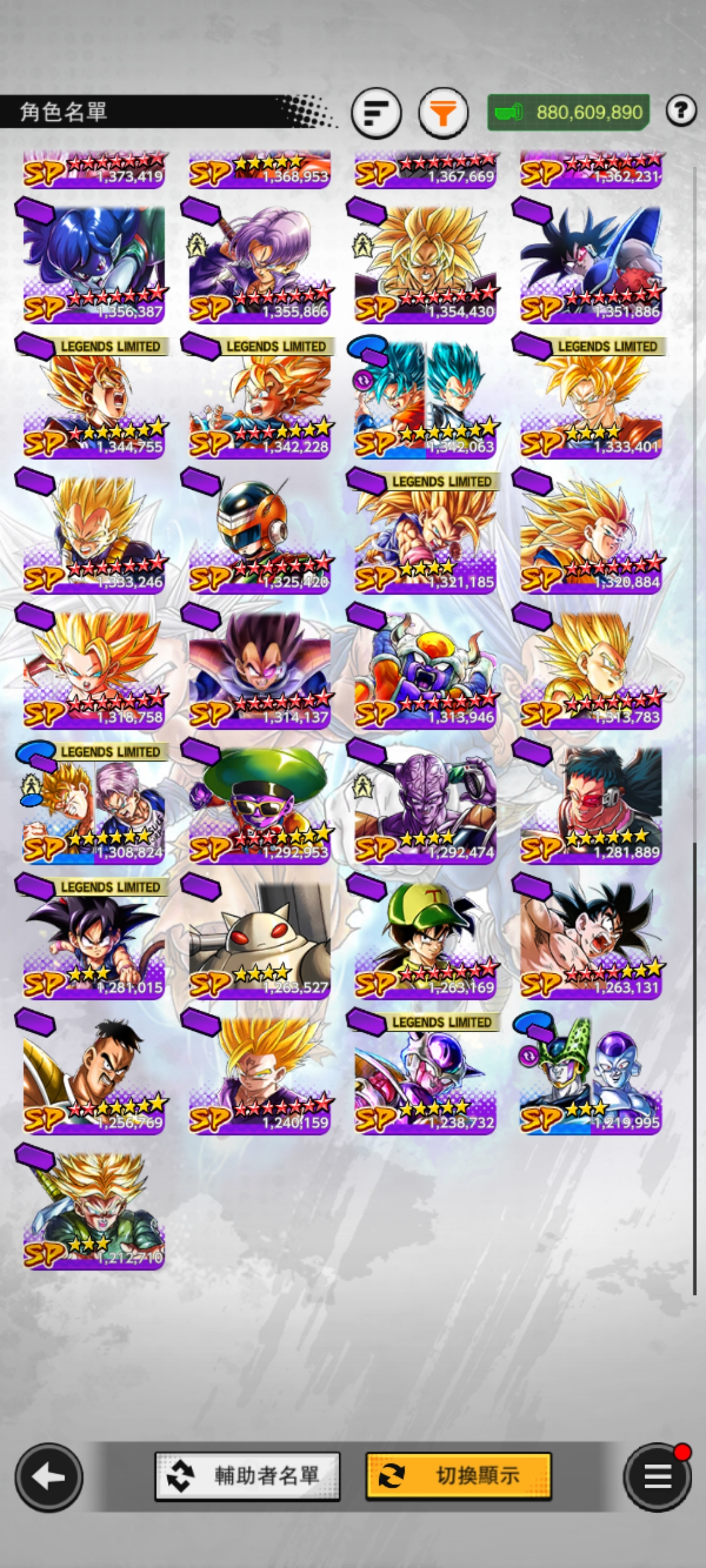Open the 輔助者名單 supporter list
The height and width of the screenshot is (1568, 706).
click(247, 1476)
